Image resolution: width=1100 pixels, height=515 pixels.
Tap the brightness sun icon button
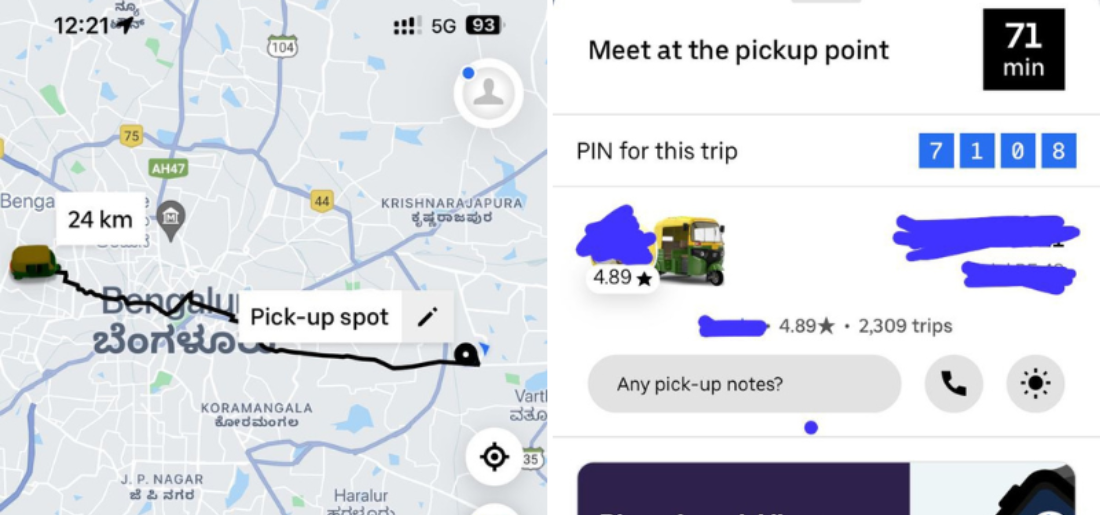(x=1035, y=384)
